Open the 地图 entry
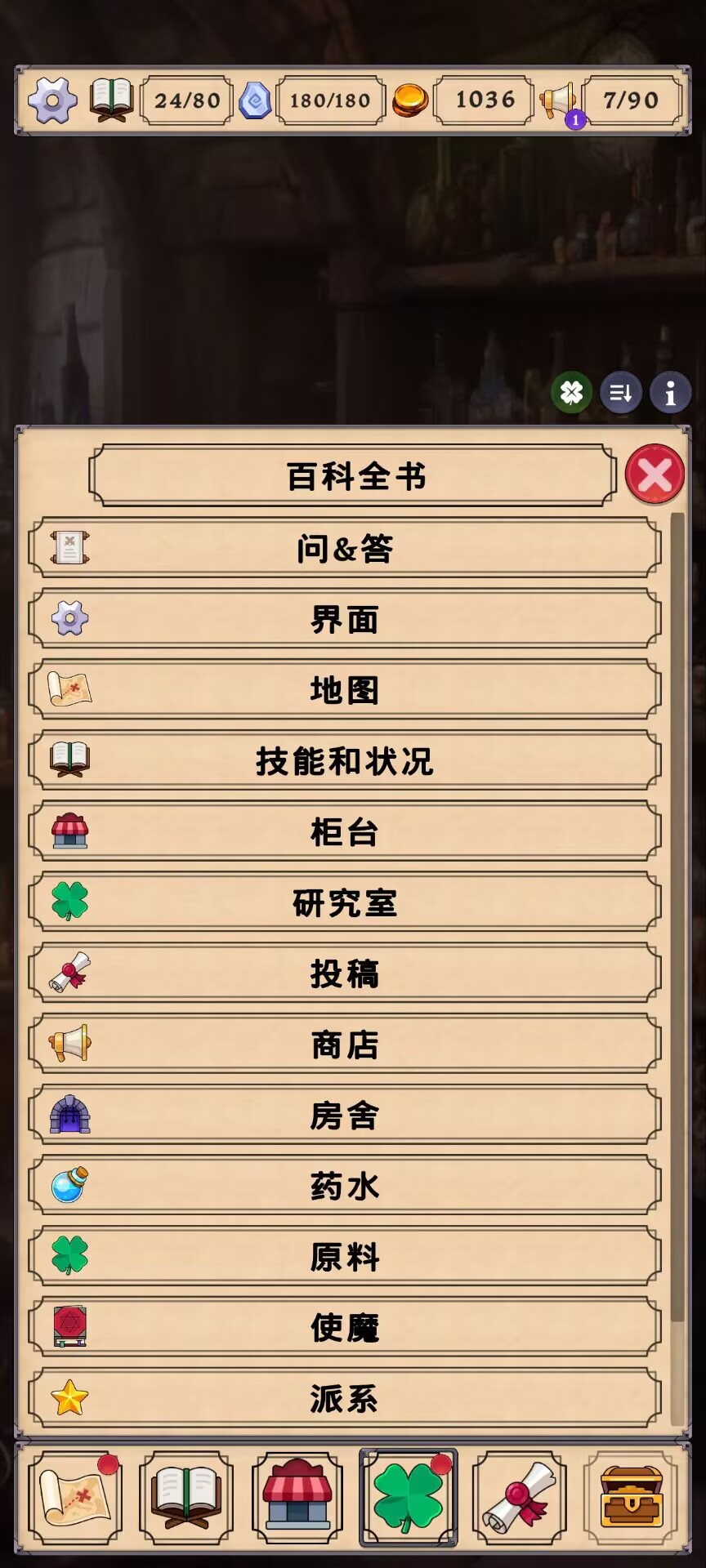The height and width of the screenshot is (1568, 706). (x=344, y=690)
